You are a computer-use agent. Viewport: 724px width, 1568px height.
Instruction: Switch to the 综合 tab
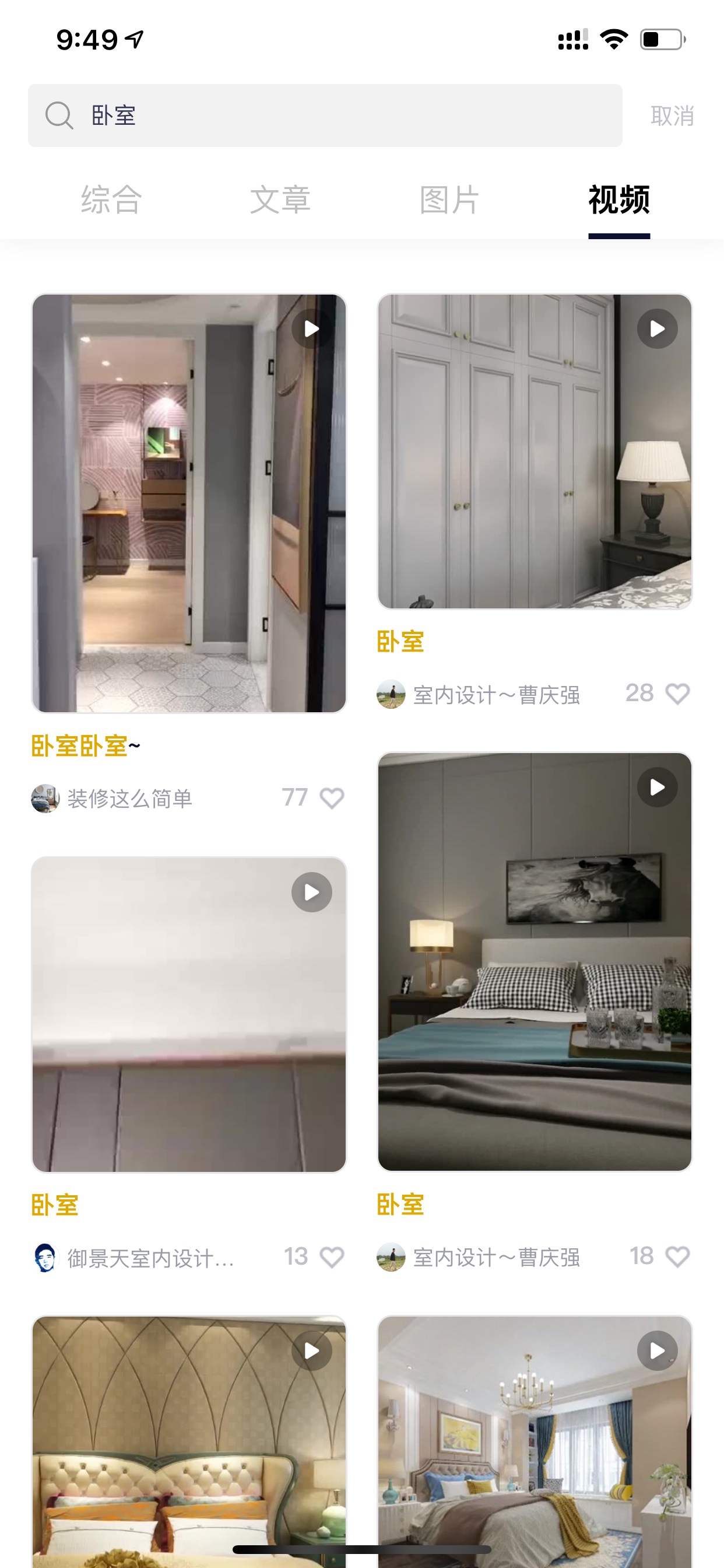pyautogui.click(x=111, y=199)
